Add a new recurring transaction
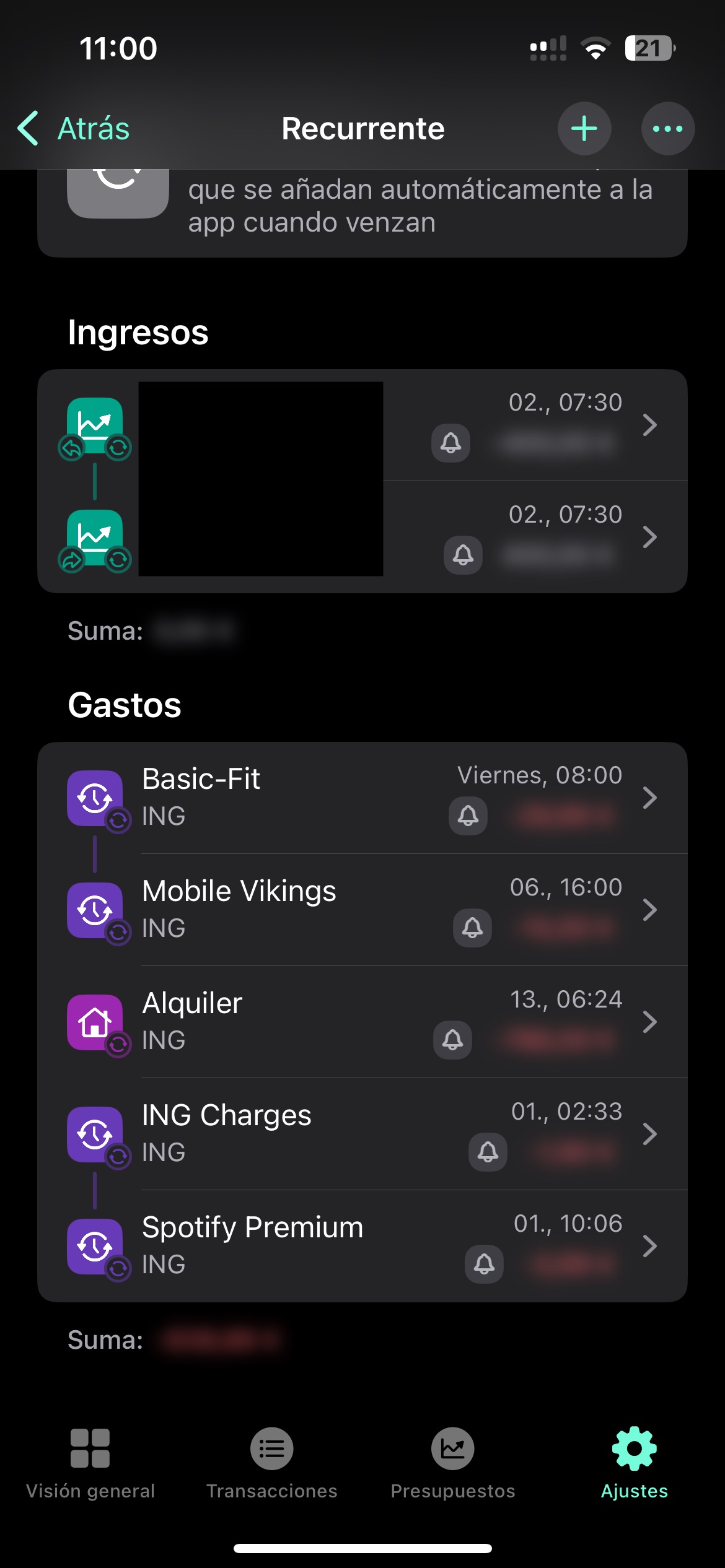The width and height of the screenshot is (725, 1568). (x=584, y=129)
